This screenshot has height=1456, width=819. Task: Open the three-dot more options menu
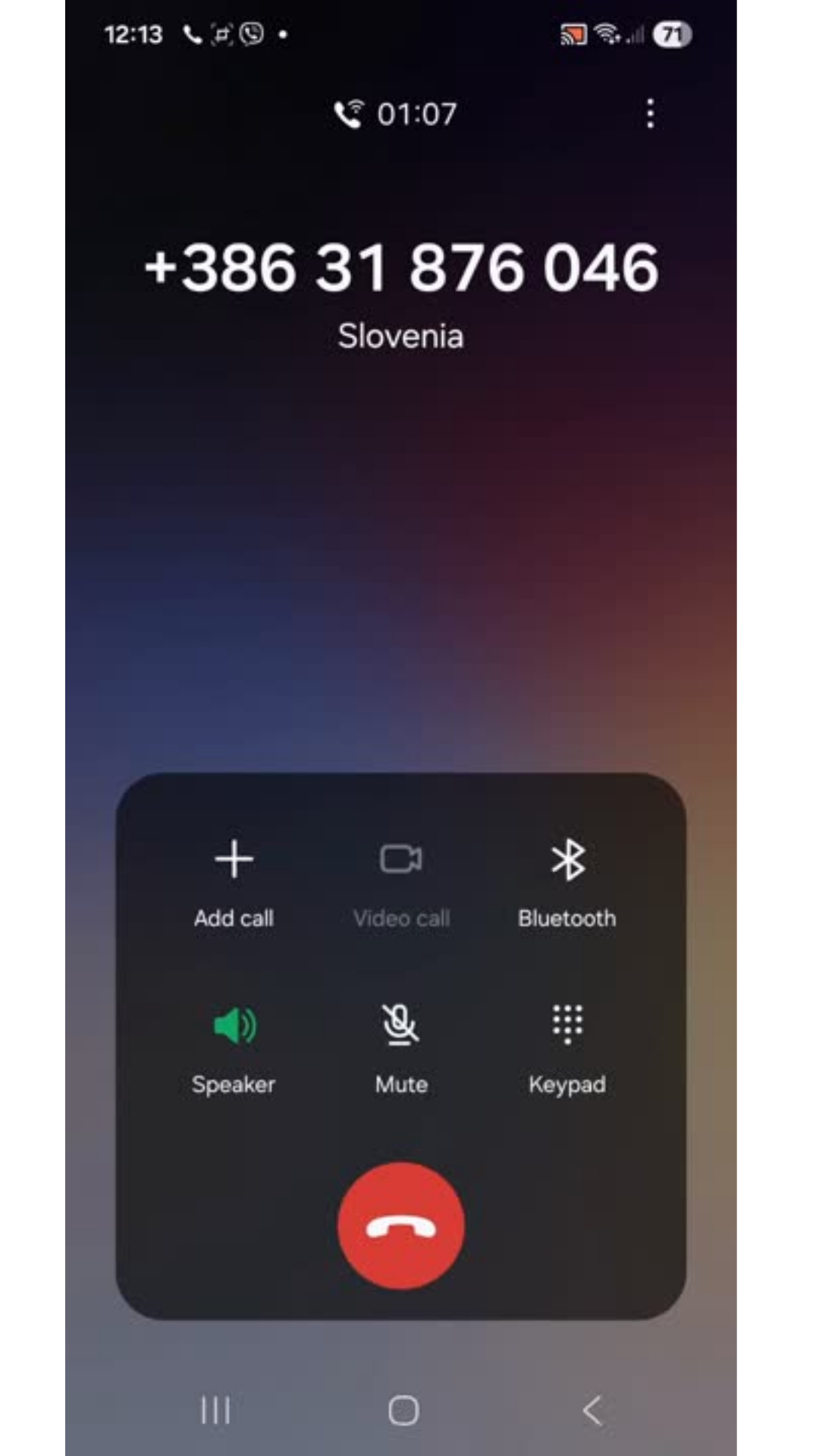click(x=650, y=114)
